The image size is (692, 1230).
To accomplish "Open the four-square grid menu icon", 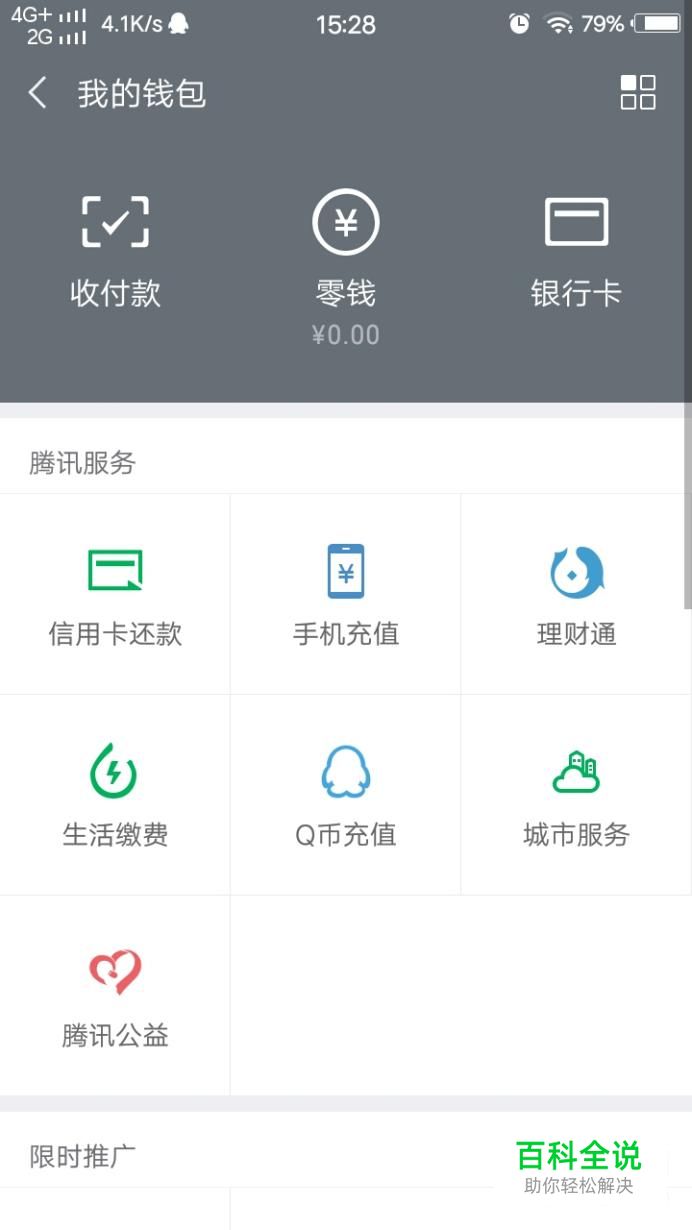I will (638, 92).
